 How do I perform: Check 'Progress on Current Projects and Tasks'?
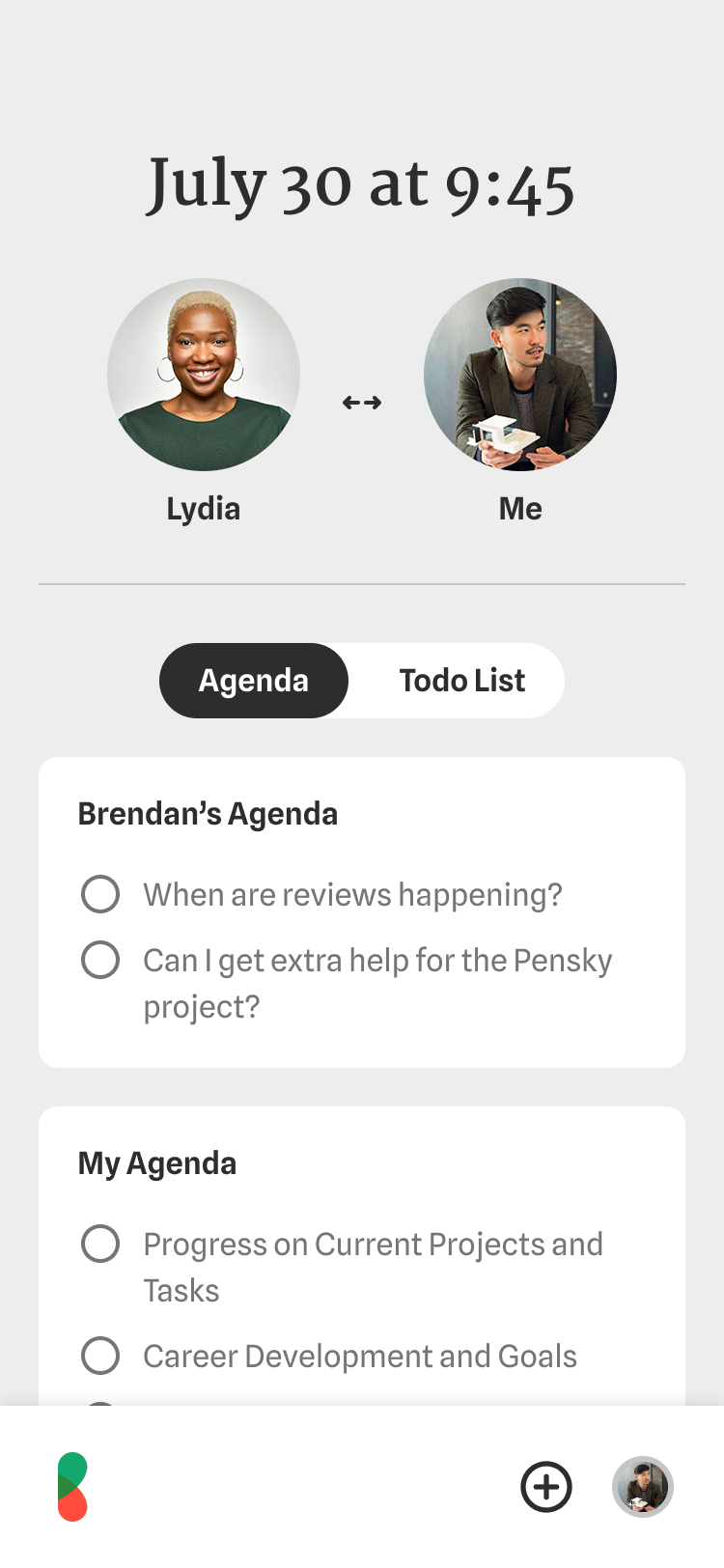(100, 1245)
